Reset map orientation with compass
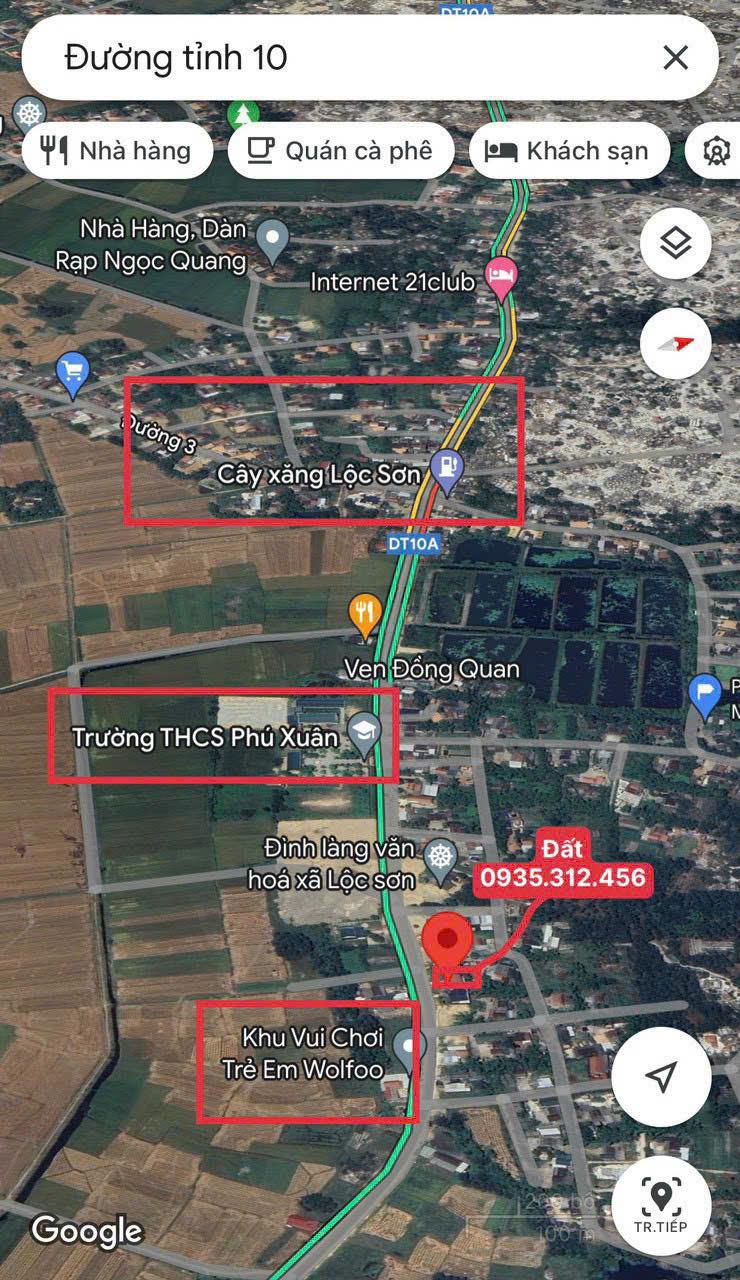The height and width of the screenshot is (1280, 740). point(676,344)
